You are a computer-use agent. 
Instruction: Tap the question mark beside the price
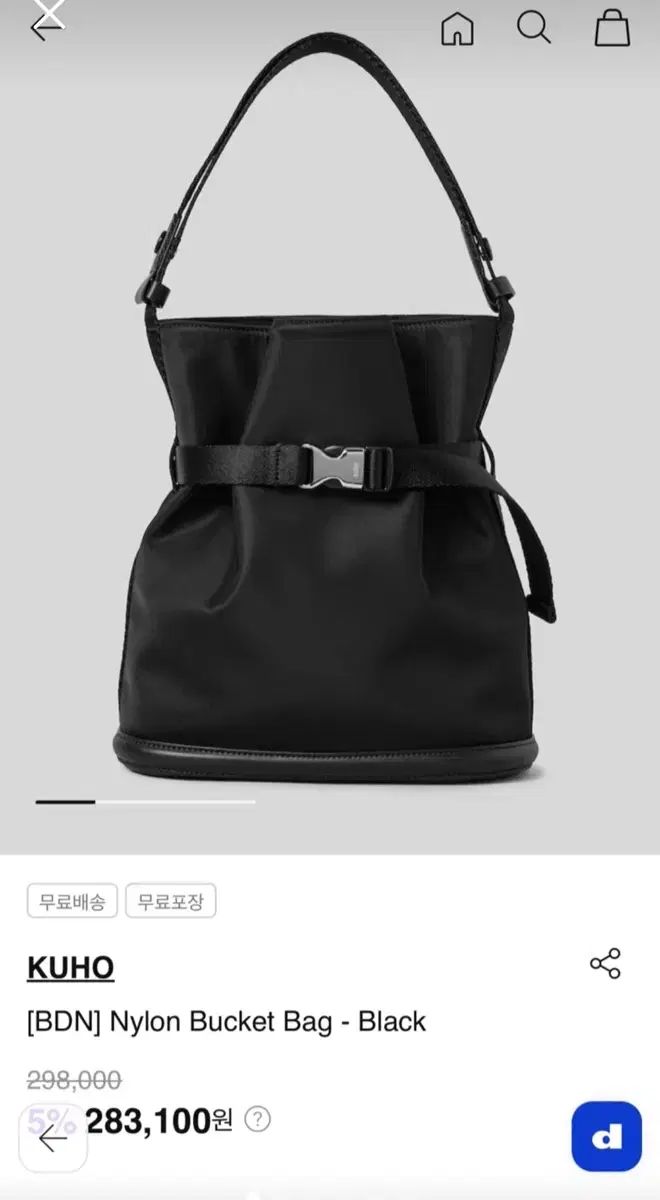[x=258, y=1118]
